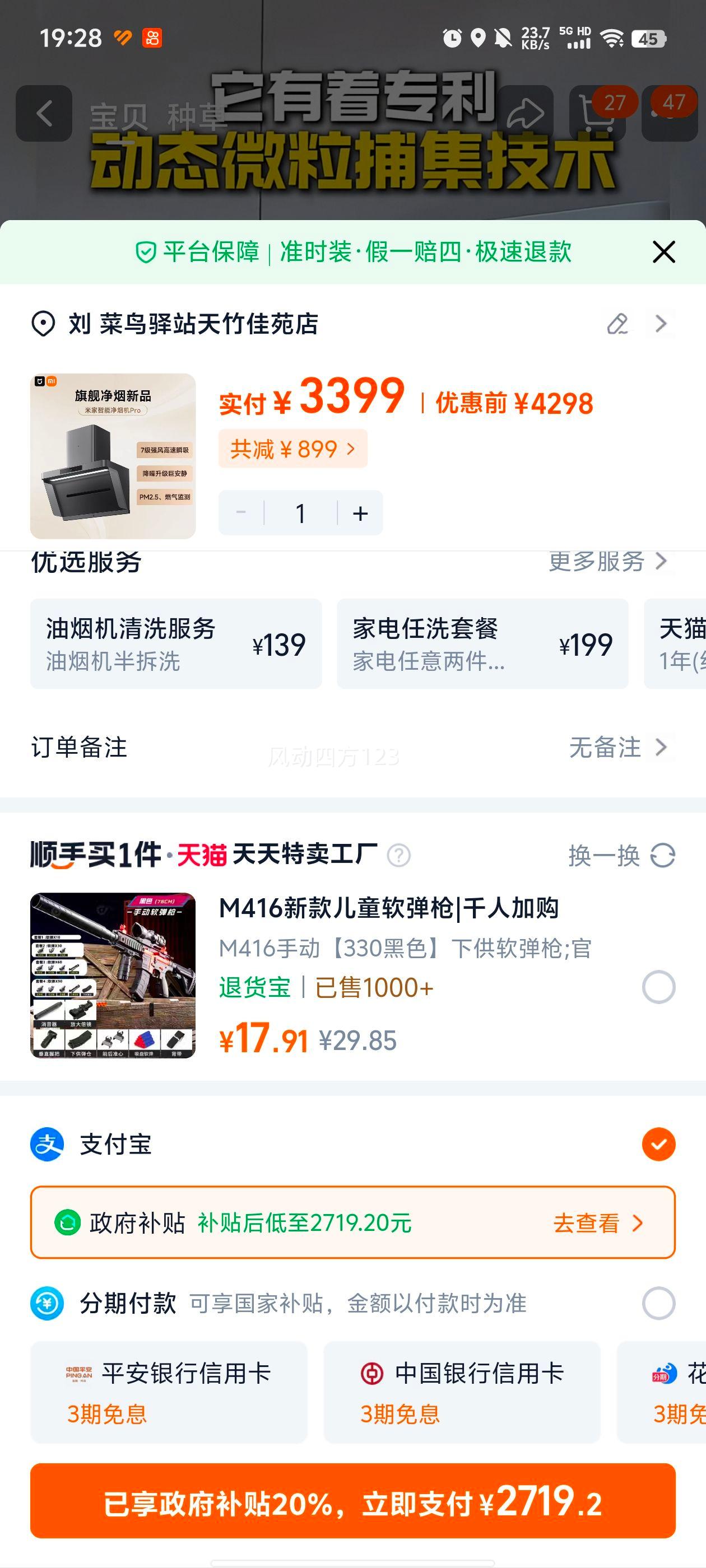Edit the delivery address with pencil icon
This screenshot has width=706, height=1568.
(x=617, y=324)
